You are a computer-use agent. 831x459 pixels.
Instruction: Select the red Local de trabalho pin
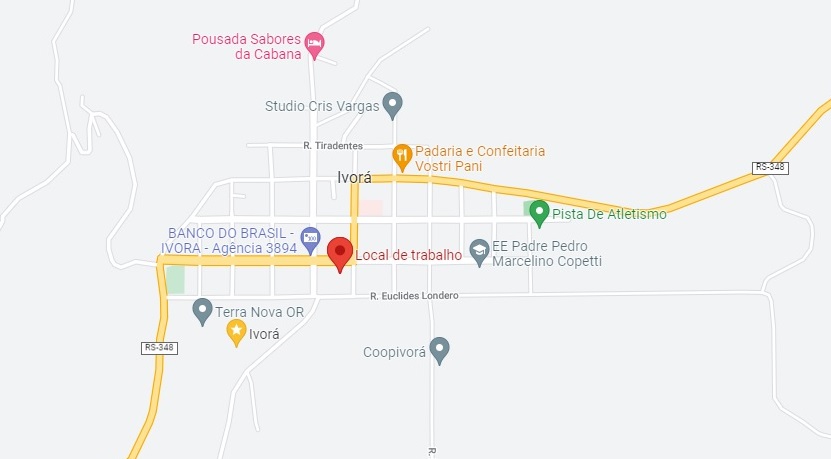click(x=341, y=253)
